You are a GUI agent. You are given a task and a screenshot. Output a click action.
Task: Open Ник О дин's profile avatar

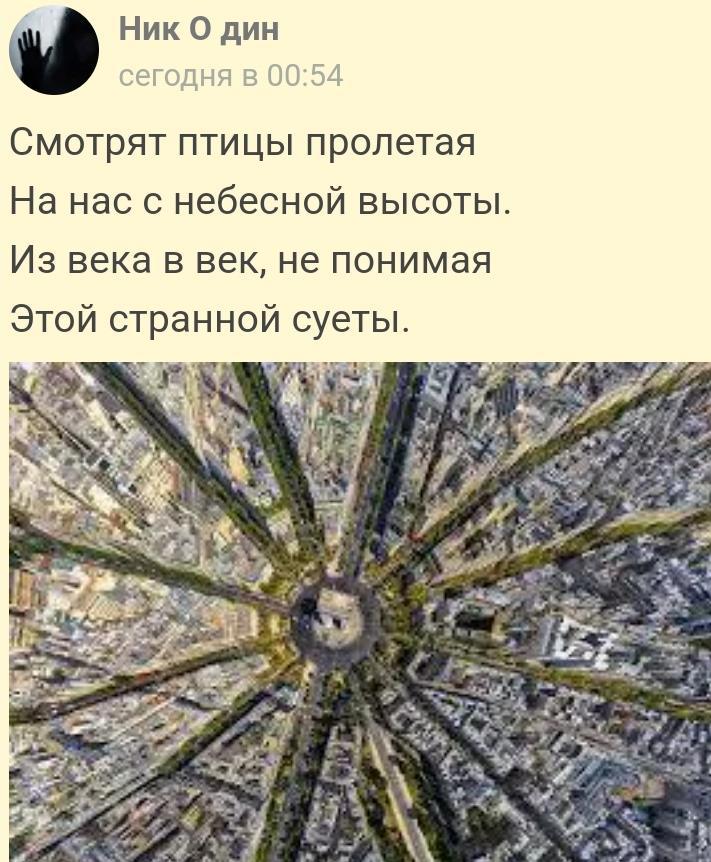(54, 51)
